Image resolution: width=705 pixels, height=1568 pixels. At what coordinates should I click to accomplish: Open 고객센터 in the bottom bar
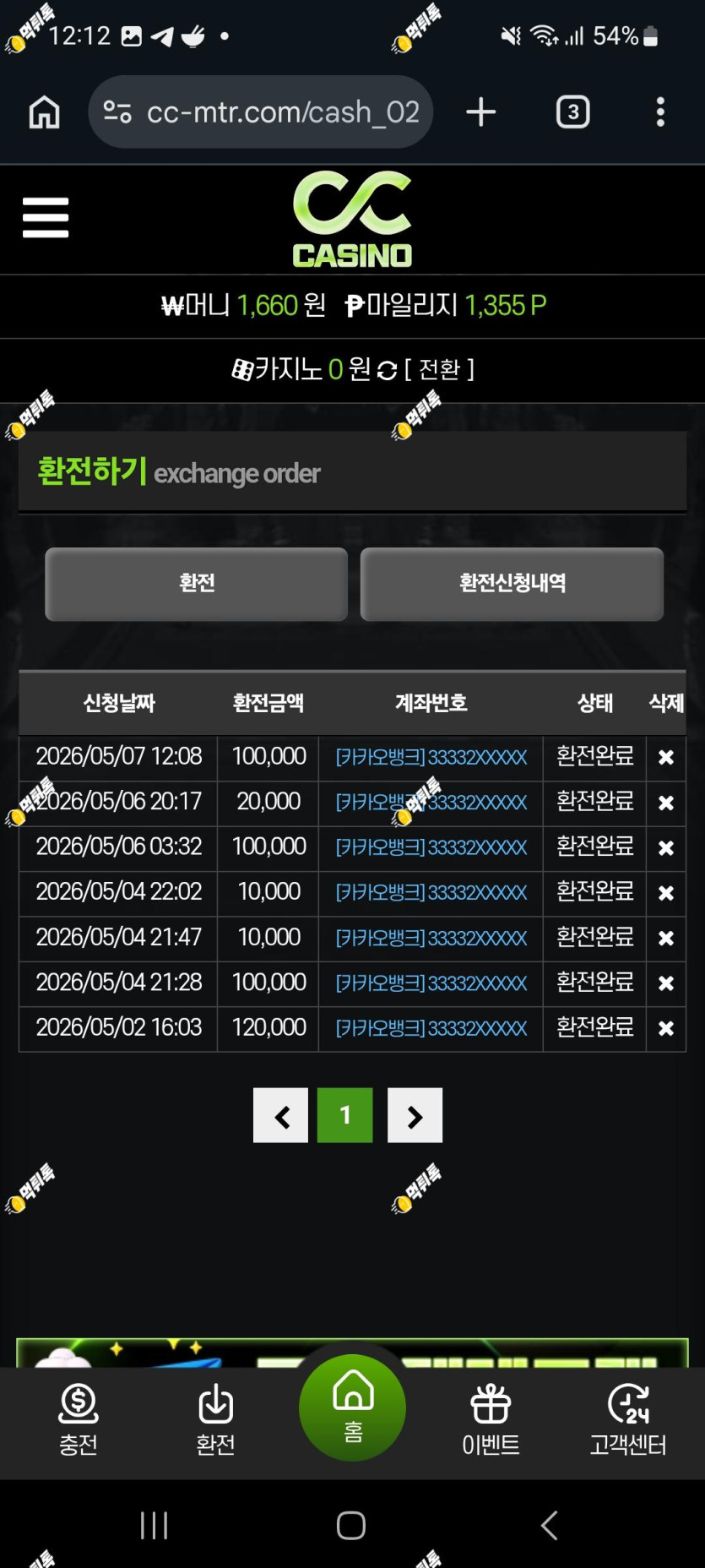(x=628, y=1420)
